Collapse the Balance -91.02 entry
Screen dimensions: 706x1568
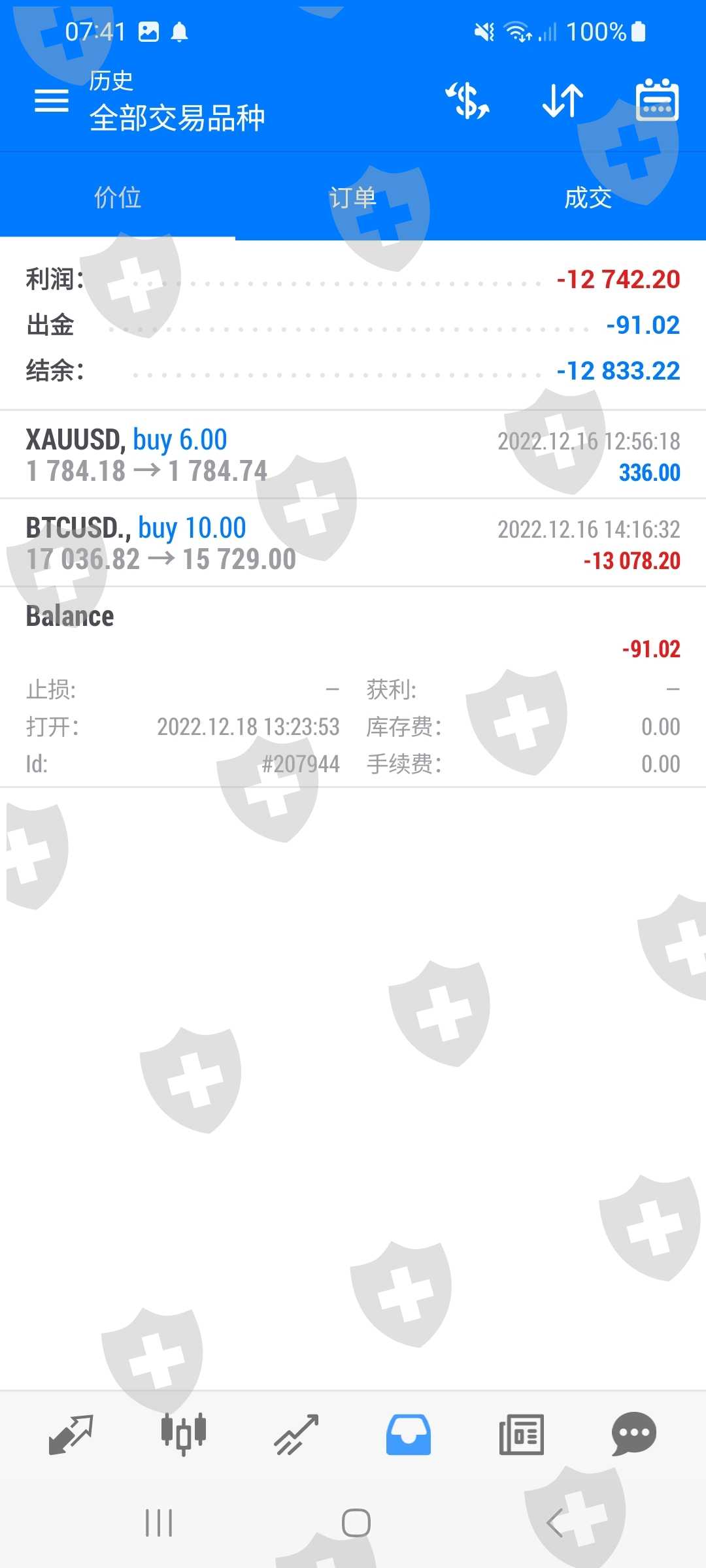point(353,630)
